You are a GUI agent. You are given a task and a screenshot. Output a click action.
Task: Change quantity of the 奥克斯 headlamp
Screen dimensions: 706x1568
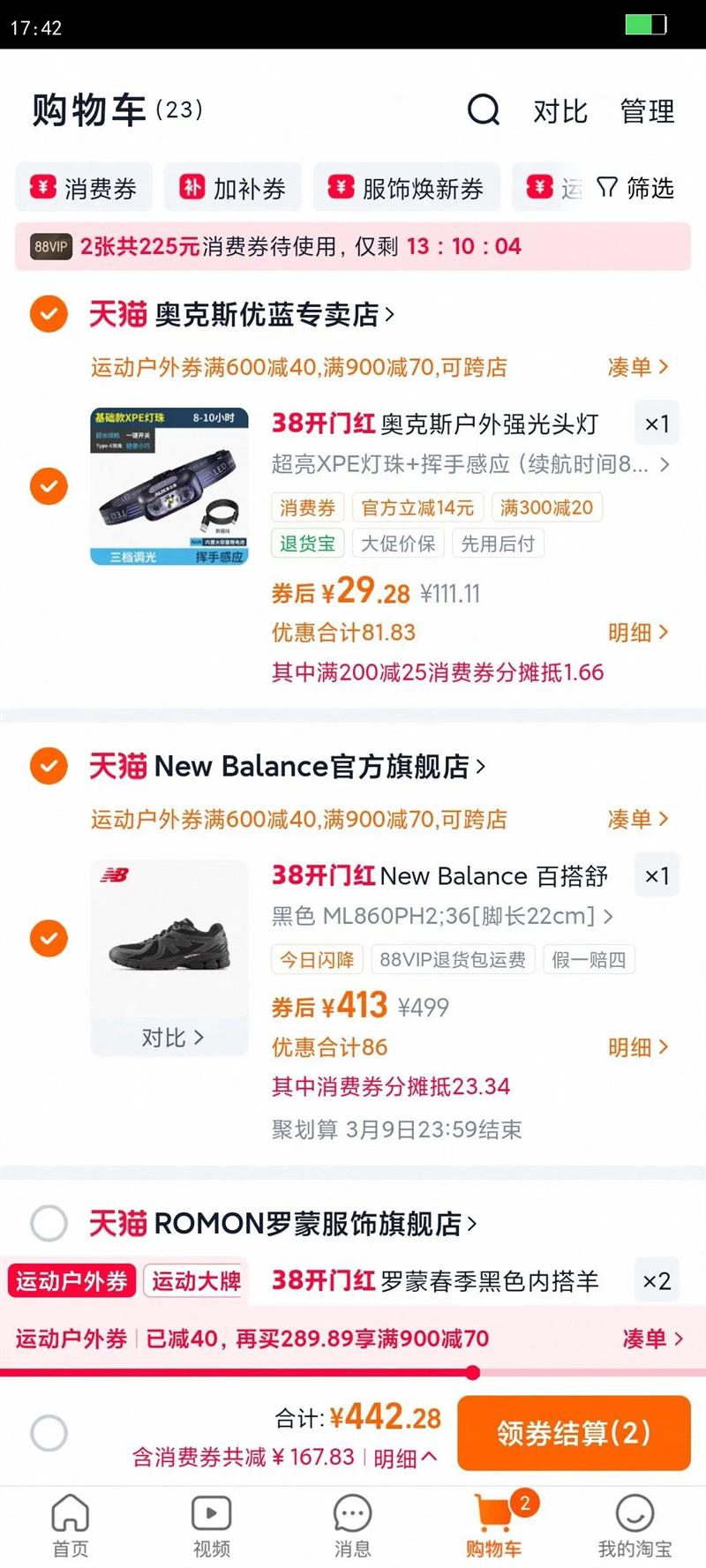click(657, 424)
